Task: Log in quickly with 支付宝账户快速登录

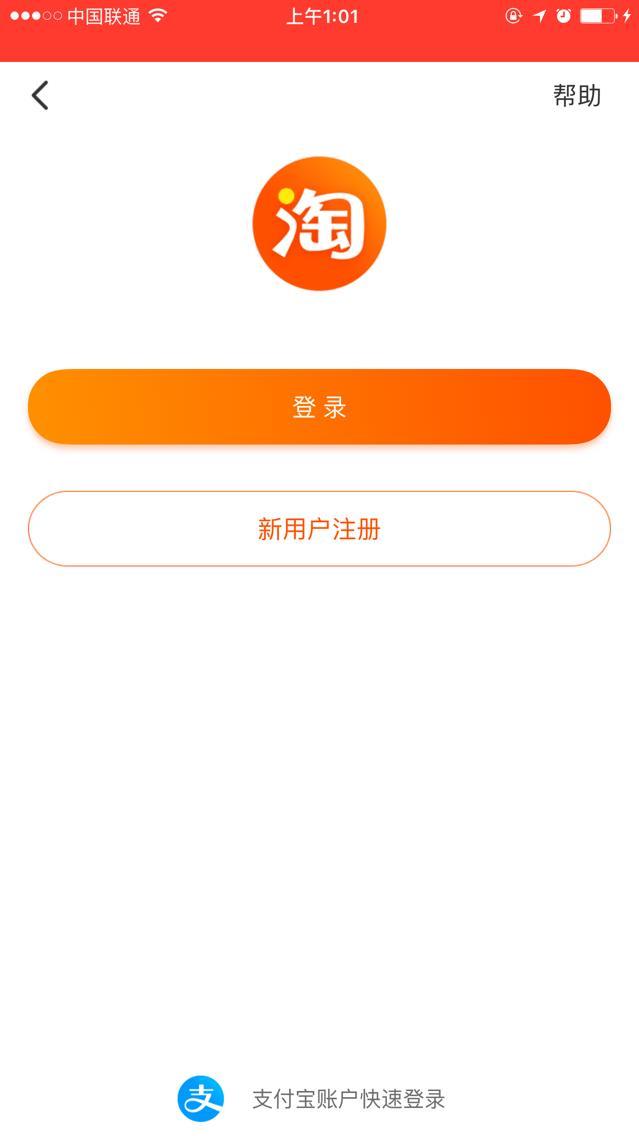Action: [312, 1098]
